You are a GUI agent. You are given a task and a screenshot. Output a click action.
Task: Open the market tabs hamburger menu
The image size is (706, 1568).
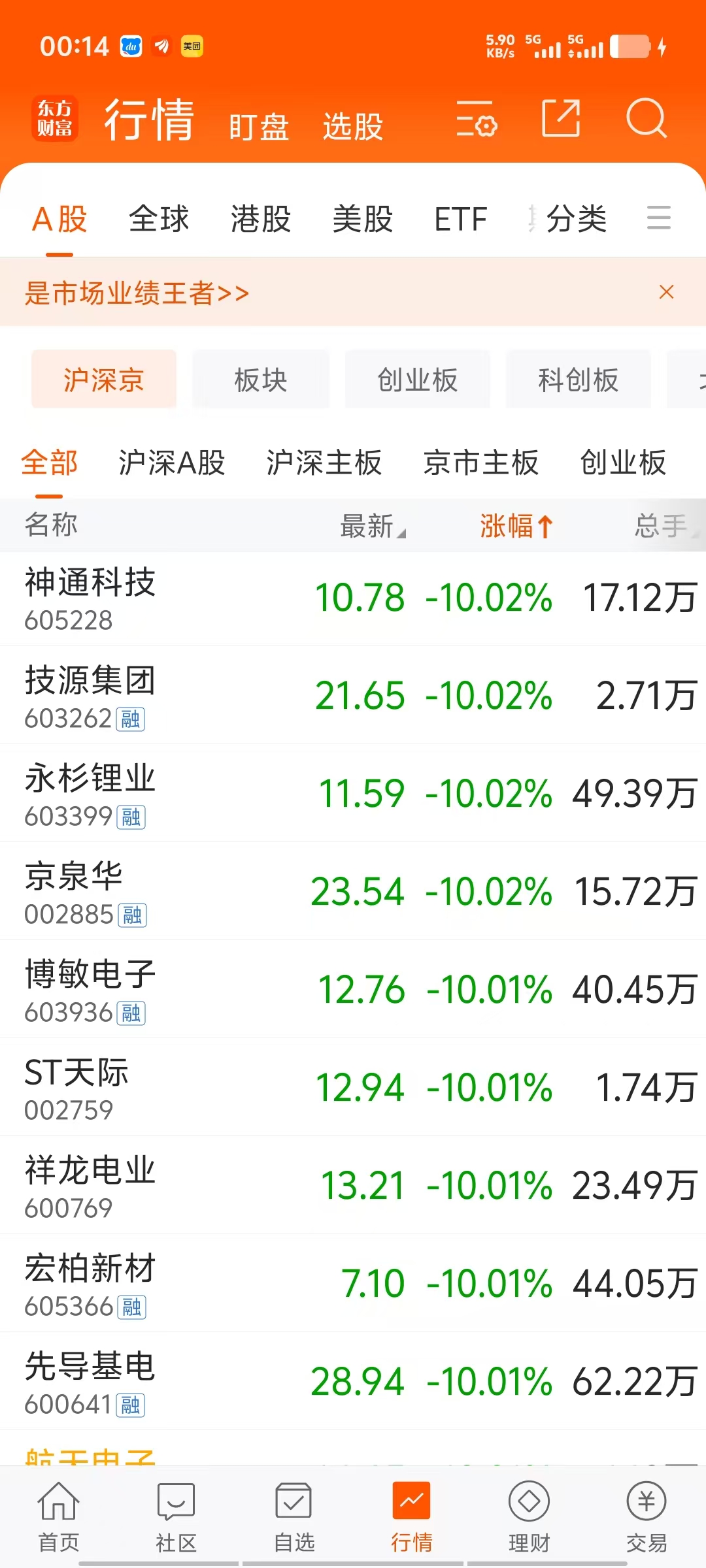click(x=658, y=218)
